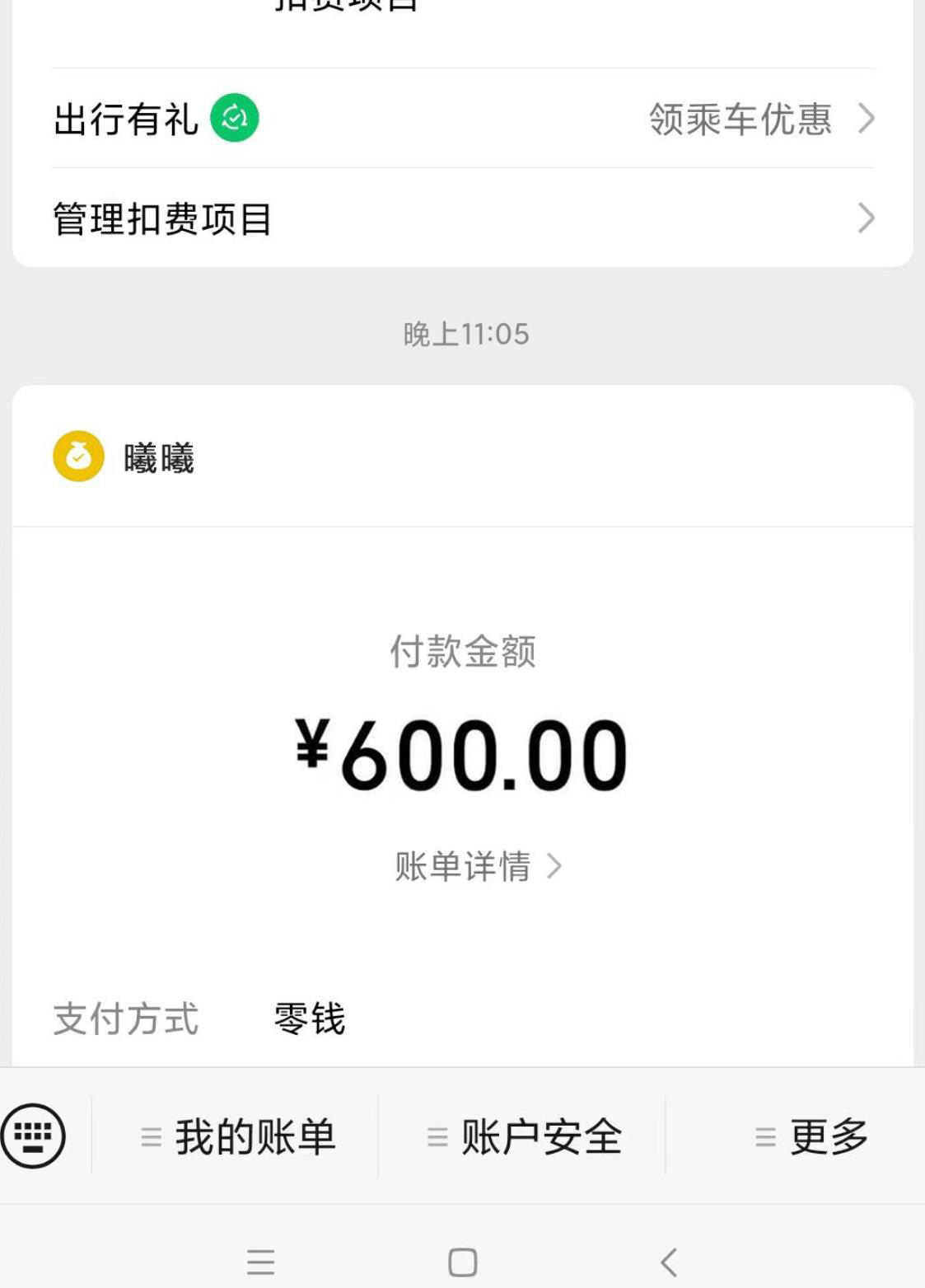This screenshot has width=925, height=1288.
Task: Go to the system home screen
Action: click(462, 1262)
